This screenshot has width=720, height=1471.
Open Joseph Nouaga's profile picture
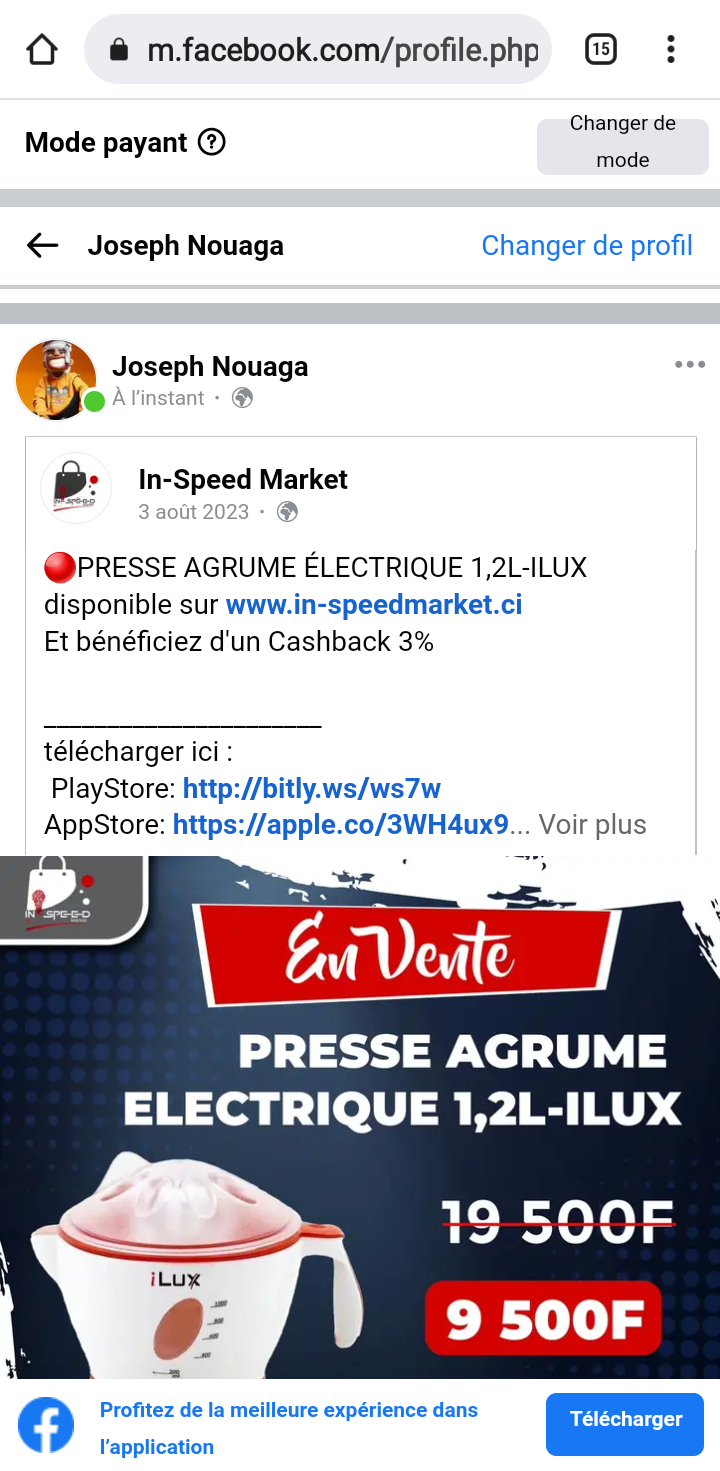coord(56,380)
